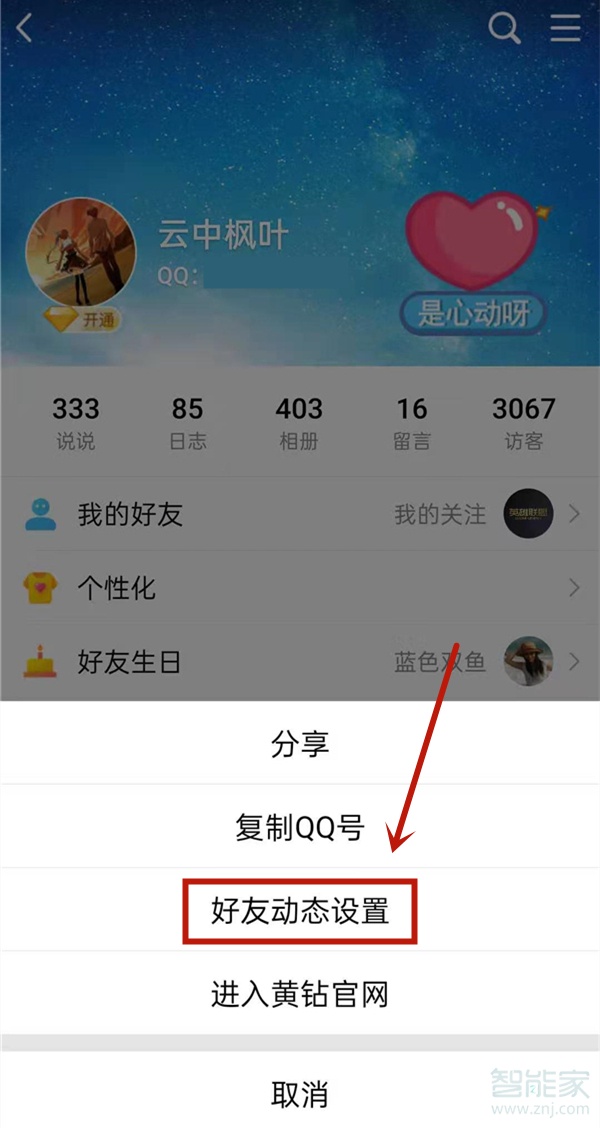600x1128 pixels.
Task: Dismiss the sheet with 取消
Action: 300,1093
